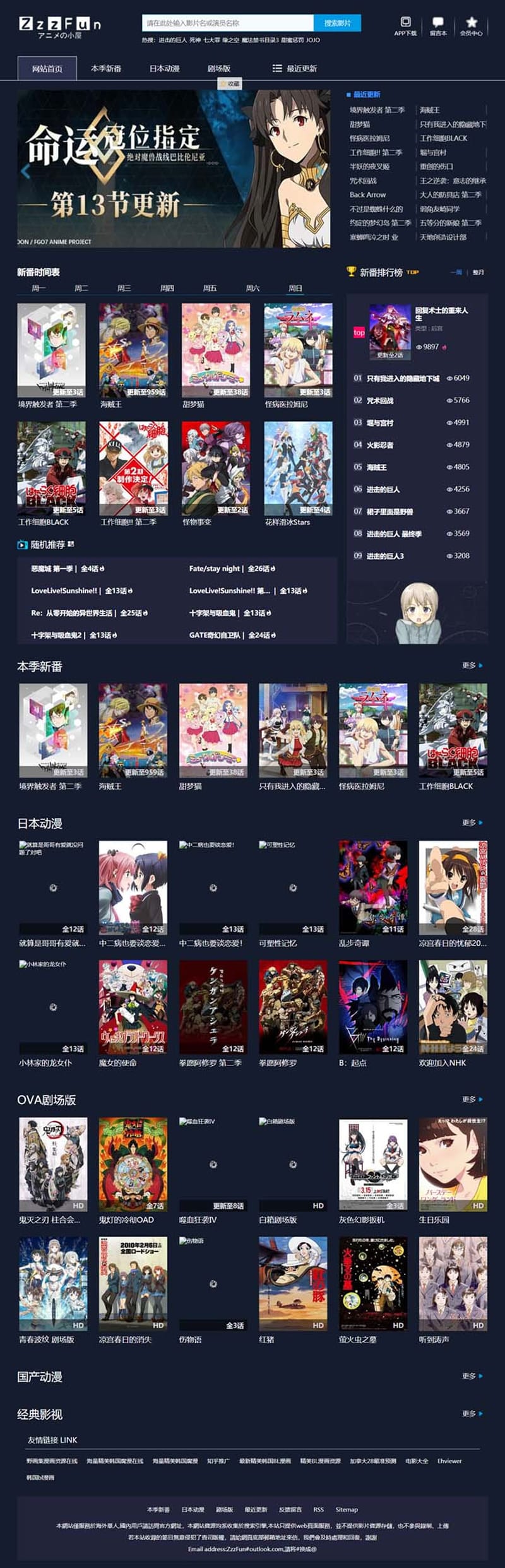Open the 剧场版 nav tab
This screenshot has width=505, height=1568.
tap(219, 68)
